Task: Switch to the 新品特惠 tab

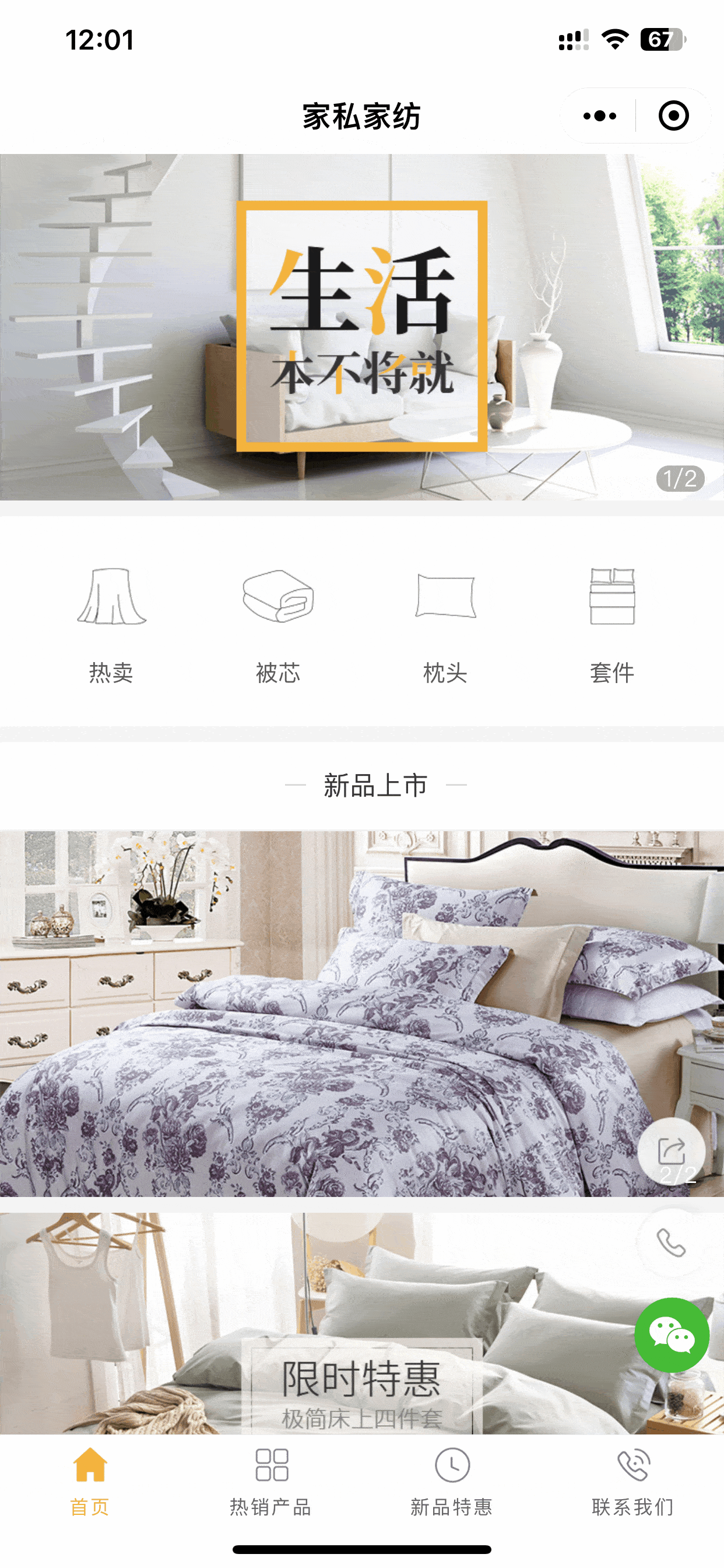Action: 451,1480
